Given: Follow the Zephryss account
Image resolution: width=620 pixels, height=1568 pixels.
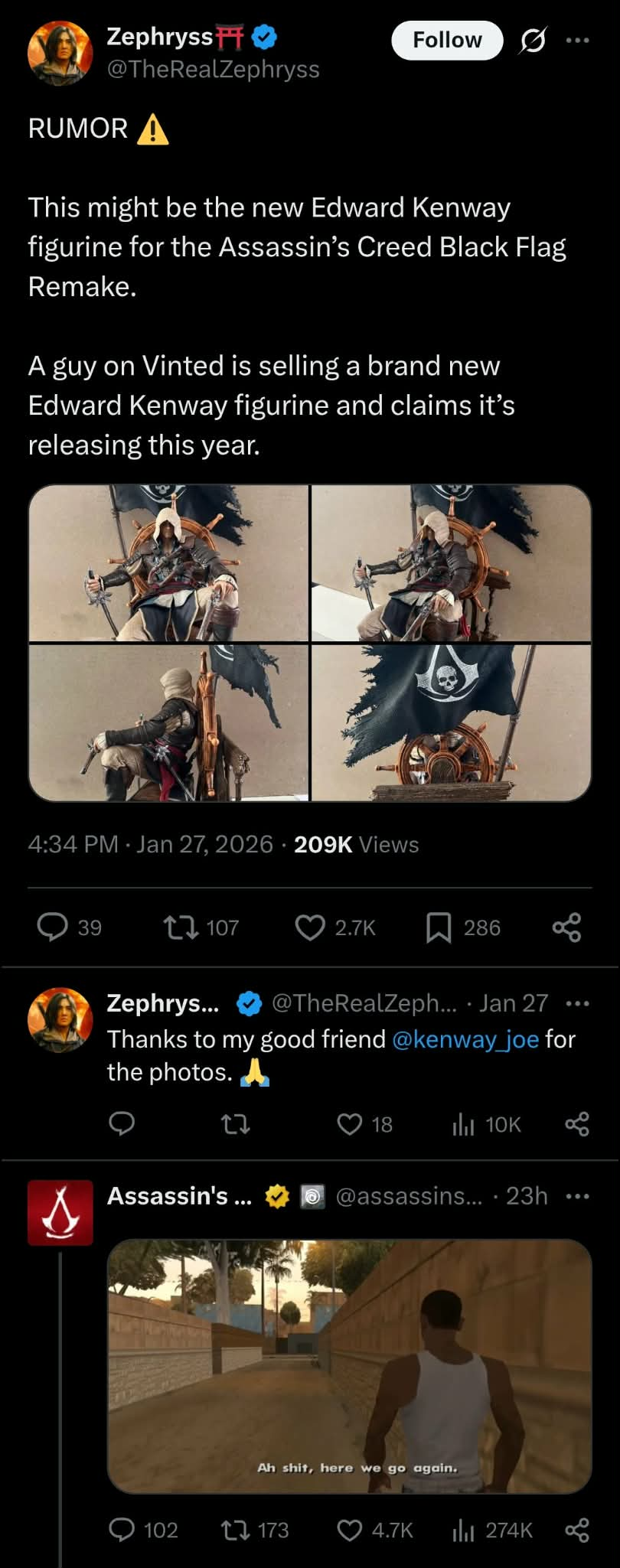Looking at the screenshot, I should 447,40.
